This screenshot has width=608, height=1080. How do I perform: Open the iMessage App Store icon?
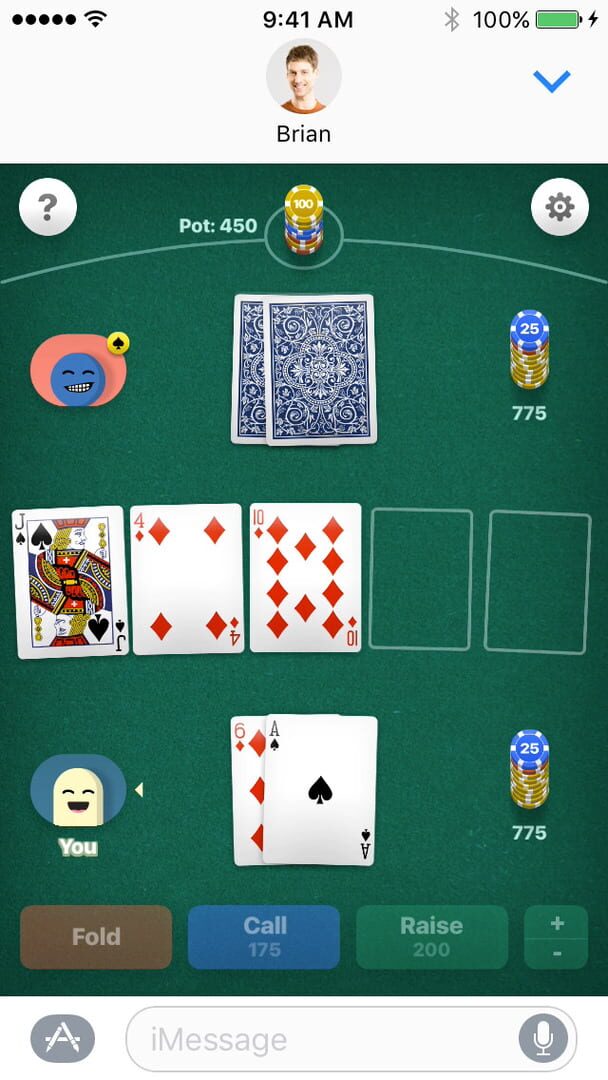click(62, 1040)
